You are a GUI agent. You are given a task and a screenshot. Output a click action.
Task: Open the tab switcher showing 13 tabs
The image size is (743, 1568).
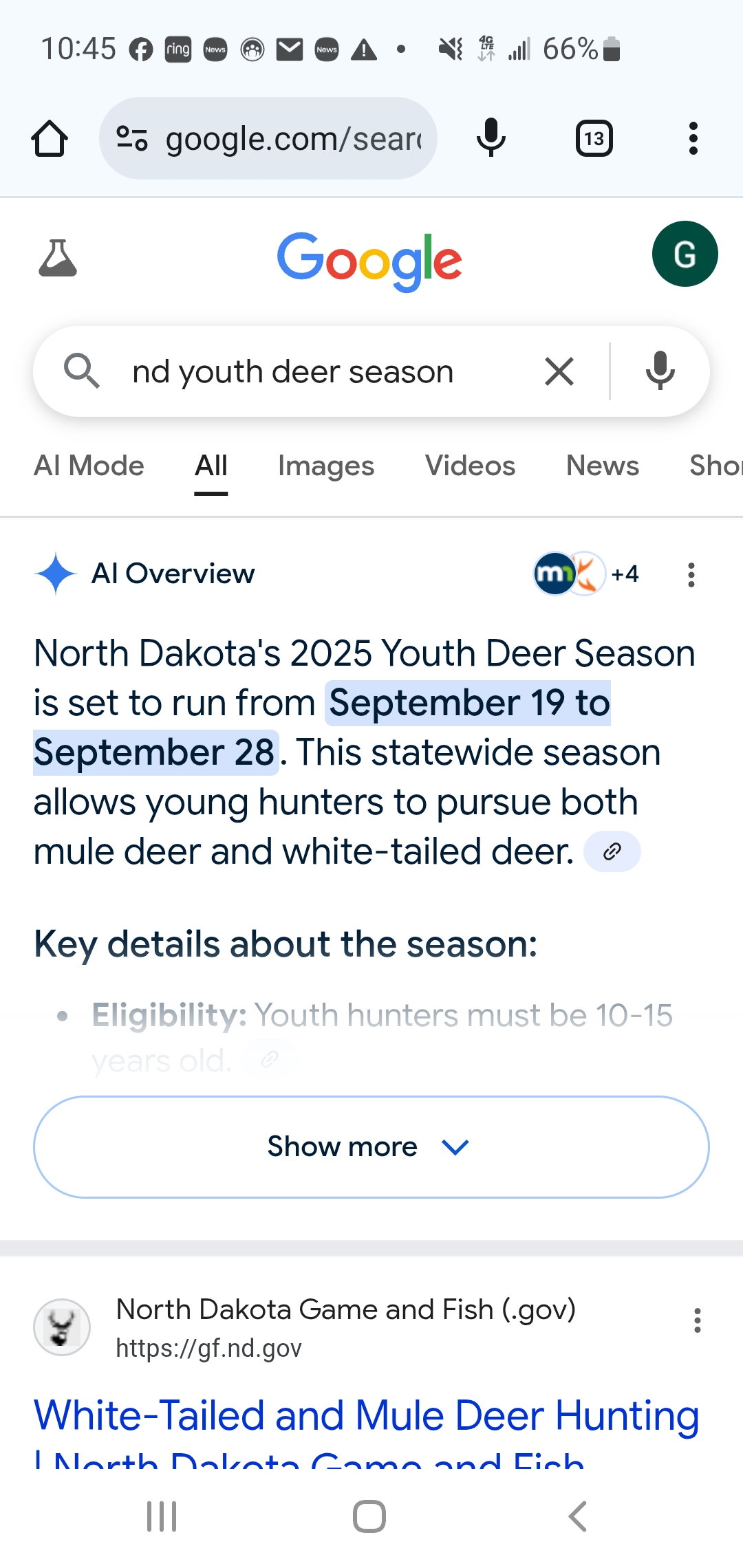[x=594, y=138]
